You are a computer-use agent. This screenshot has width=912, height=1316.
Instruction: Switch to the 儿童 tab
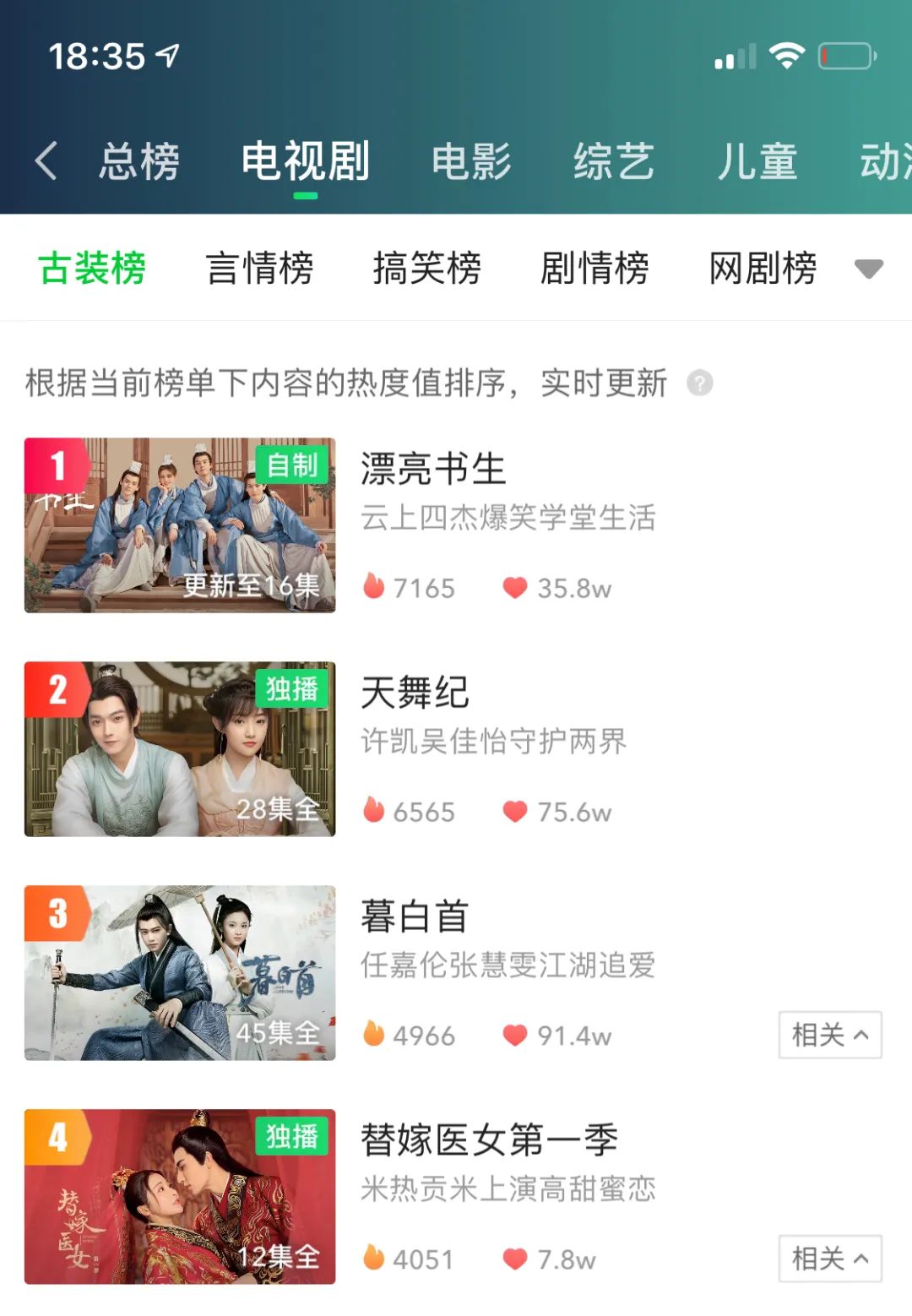(x=757, y=161)
